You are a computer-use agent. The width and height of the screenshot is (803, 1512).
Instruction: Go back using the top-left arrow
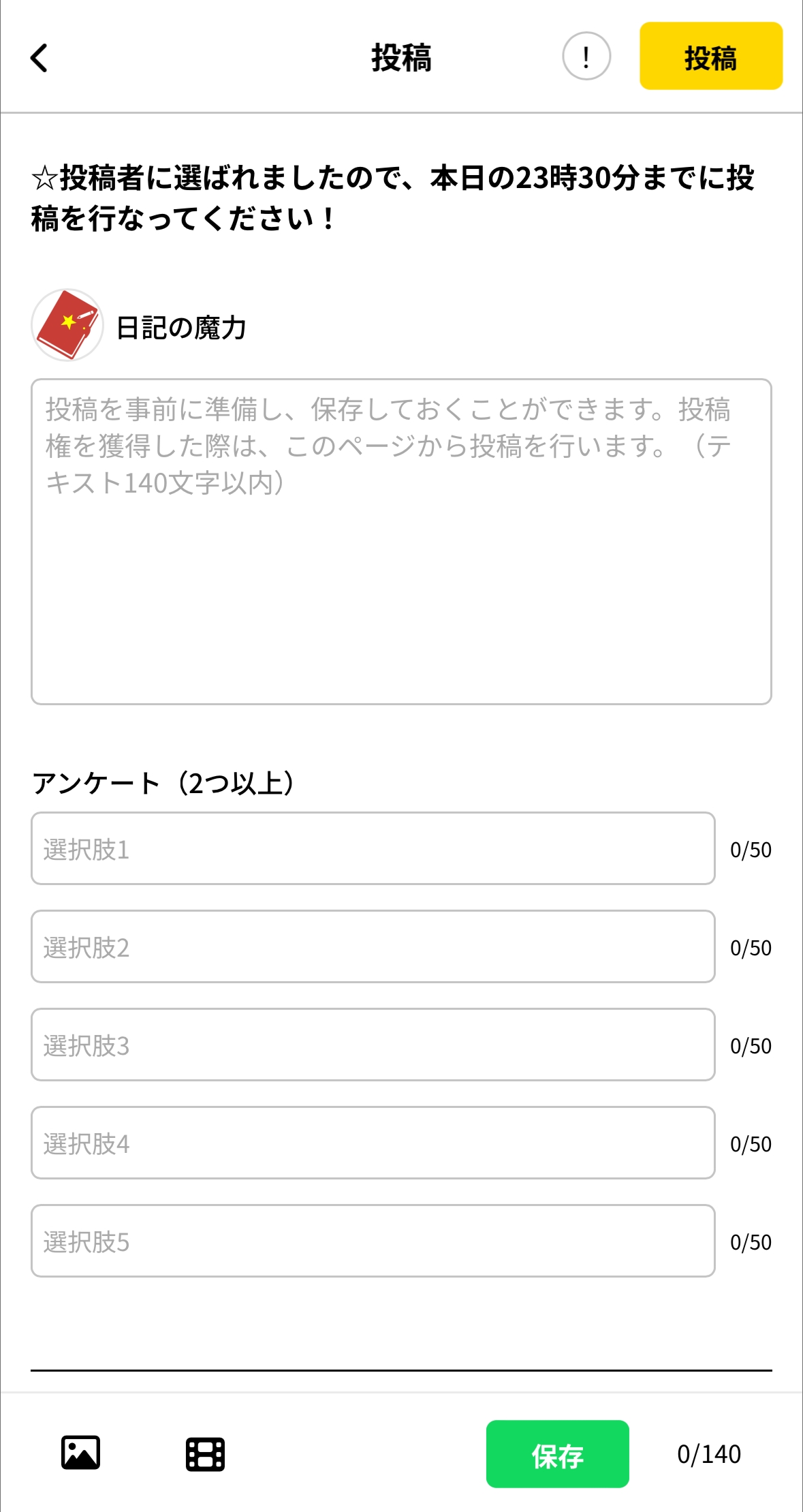[x=40, y=58]
